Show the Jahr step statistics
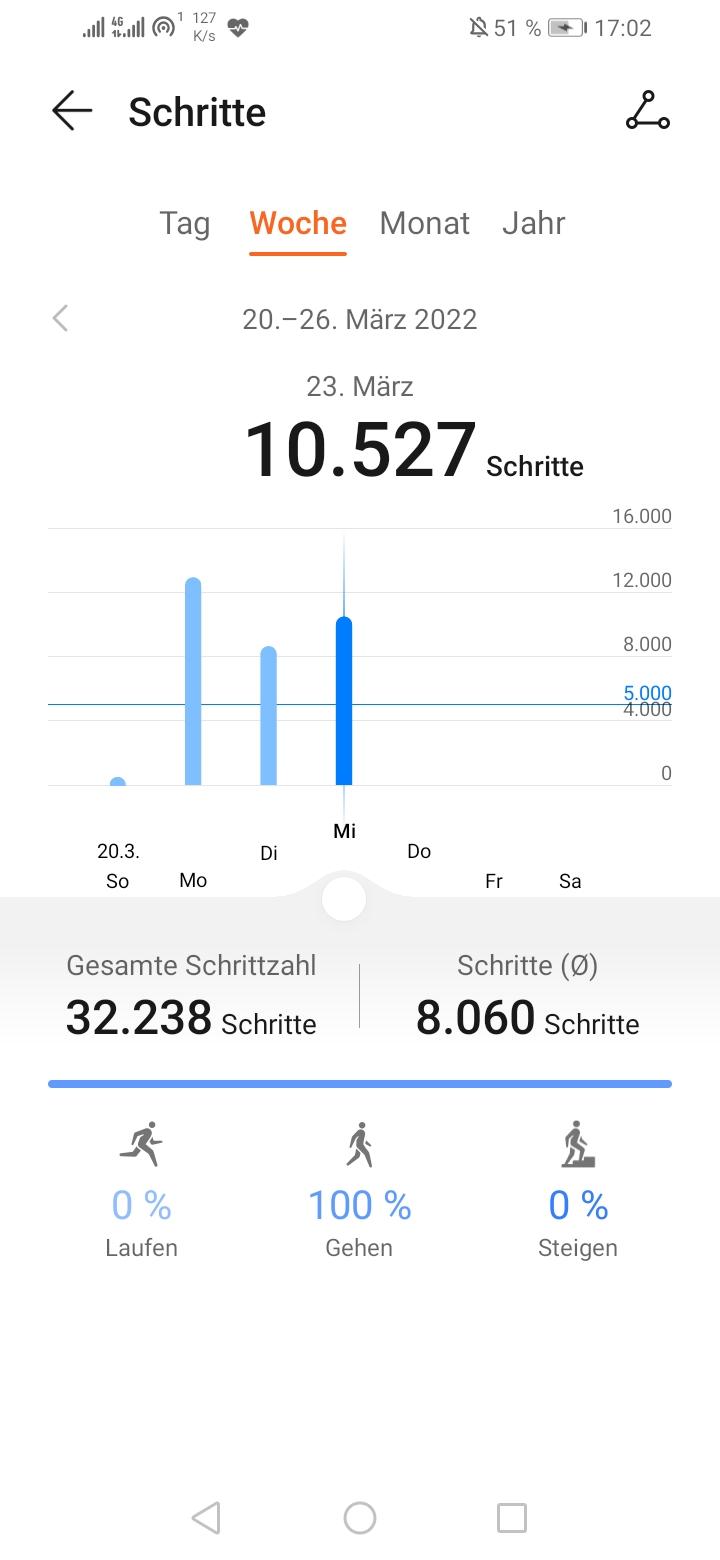This screenshot has height=1560, width=720. tap(533, 223)
